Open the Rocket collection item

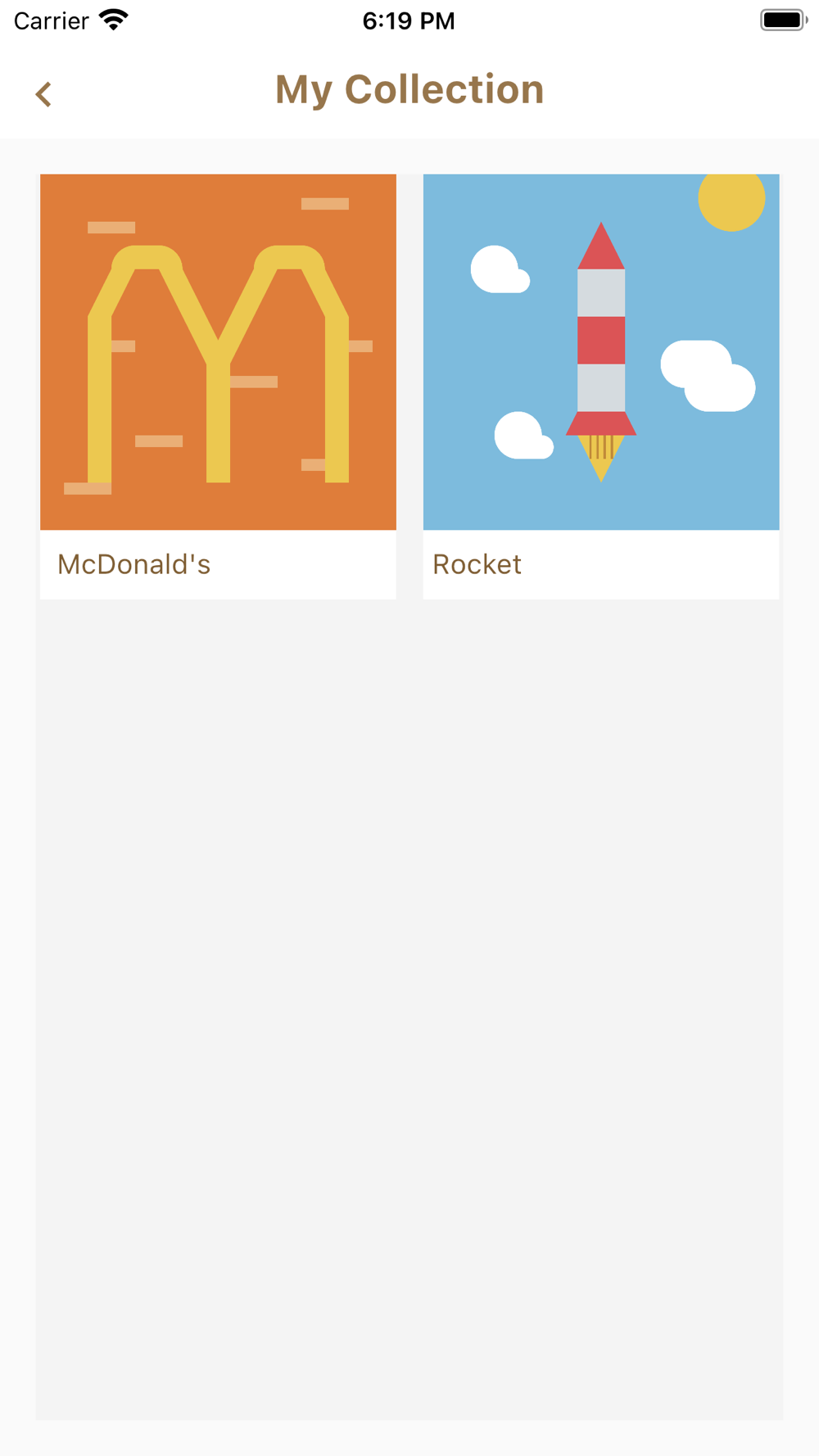pos(601,386)
